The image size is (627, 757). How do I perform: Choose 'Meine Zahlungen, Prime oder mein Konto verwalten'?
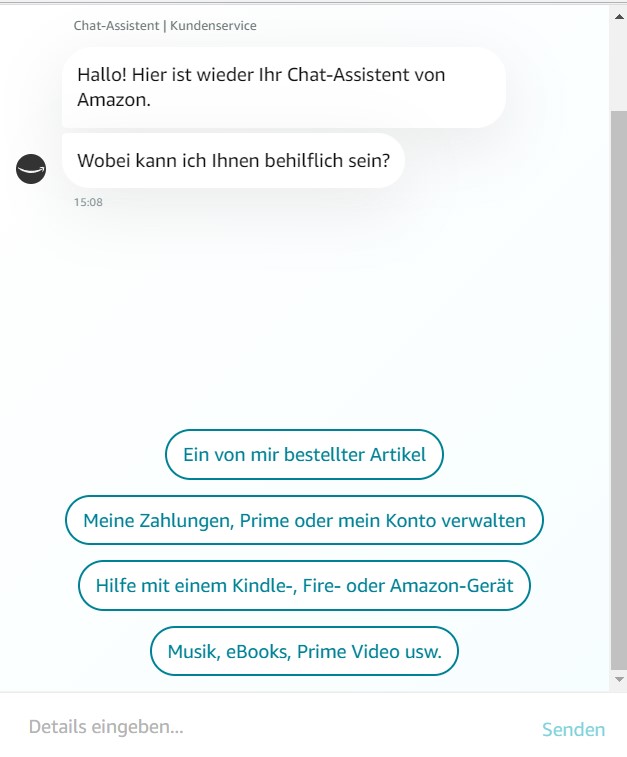[x=304, y=521]
